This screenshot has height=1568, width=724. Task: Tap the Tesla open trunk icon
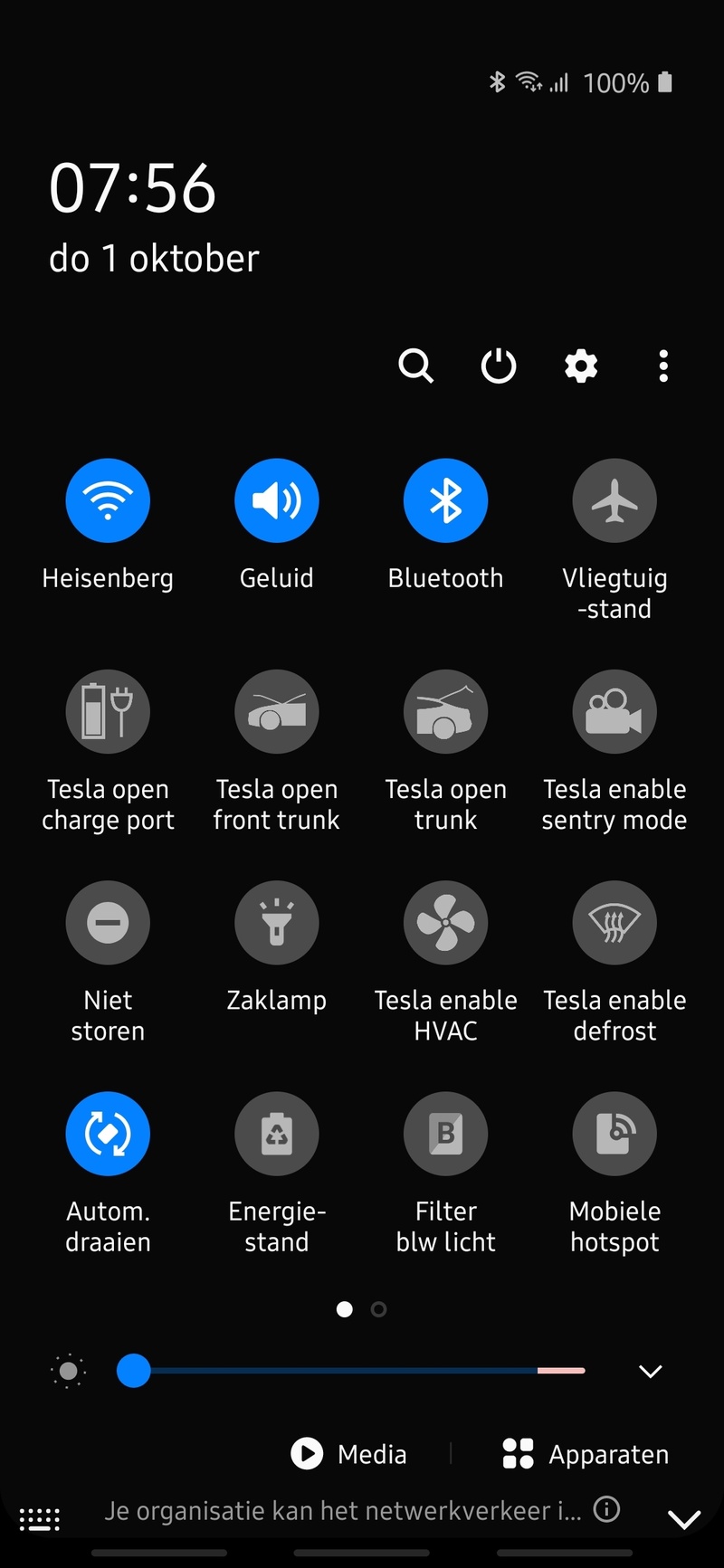445,711
